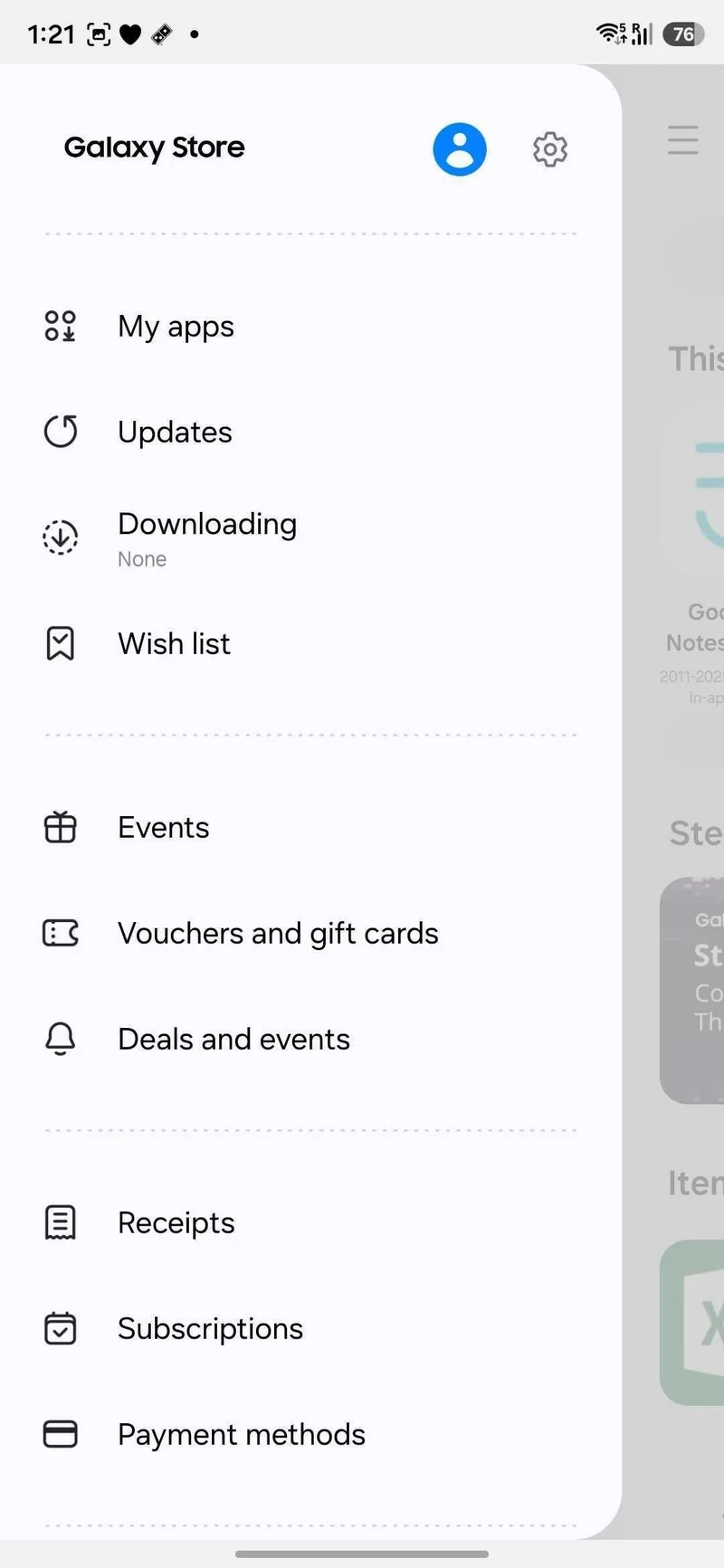
Task: View your Receipts
Action: [x=176, y=1221]
